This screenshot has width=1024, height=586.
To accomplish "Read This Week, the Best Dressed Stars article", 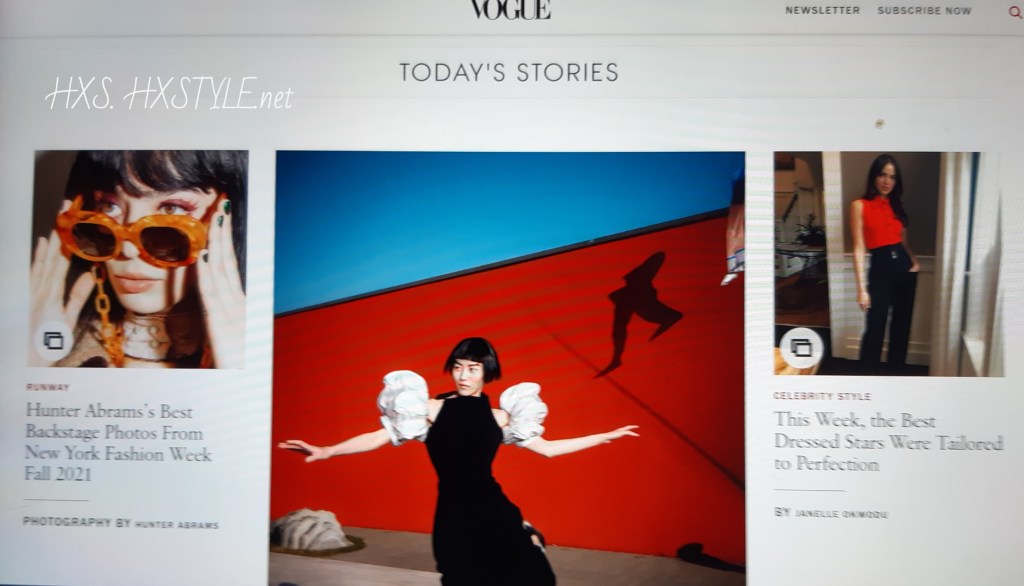I will pyautogui.click(x=887, y=442).
